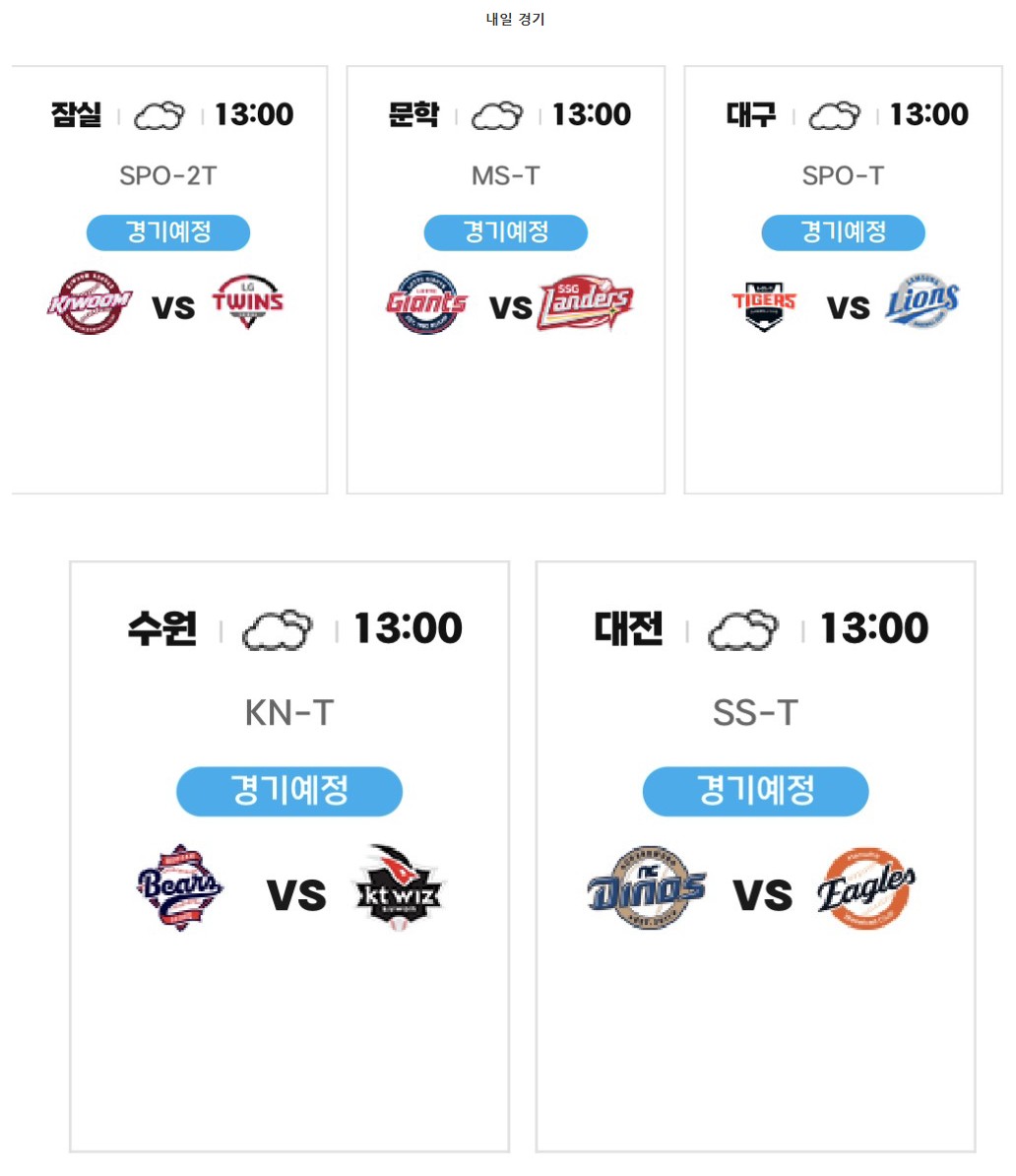
Task: Select the Giants vs SSG Landers game card
Action: (x=506, y=280)
